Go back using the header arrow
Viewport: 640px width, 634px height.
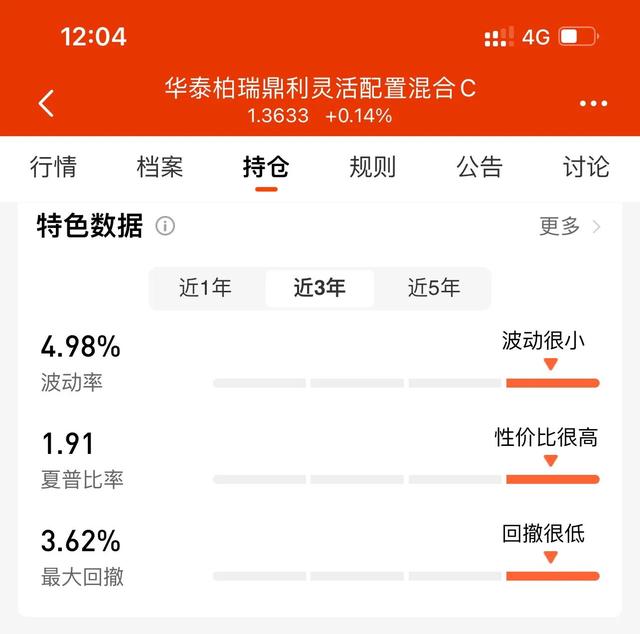[x=46, y=102]
